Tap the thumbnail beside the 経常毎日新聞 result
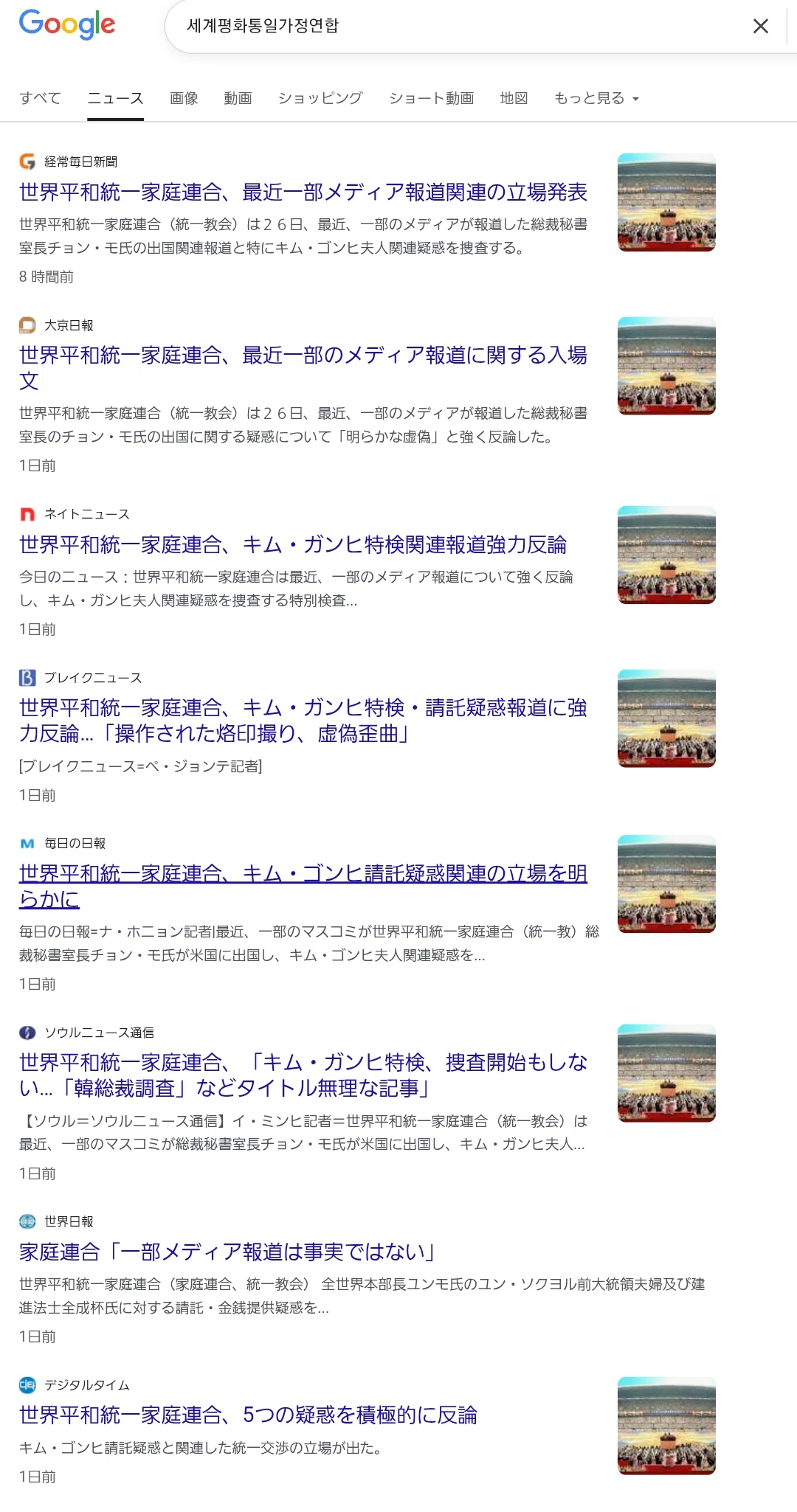 [666, 202]
